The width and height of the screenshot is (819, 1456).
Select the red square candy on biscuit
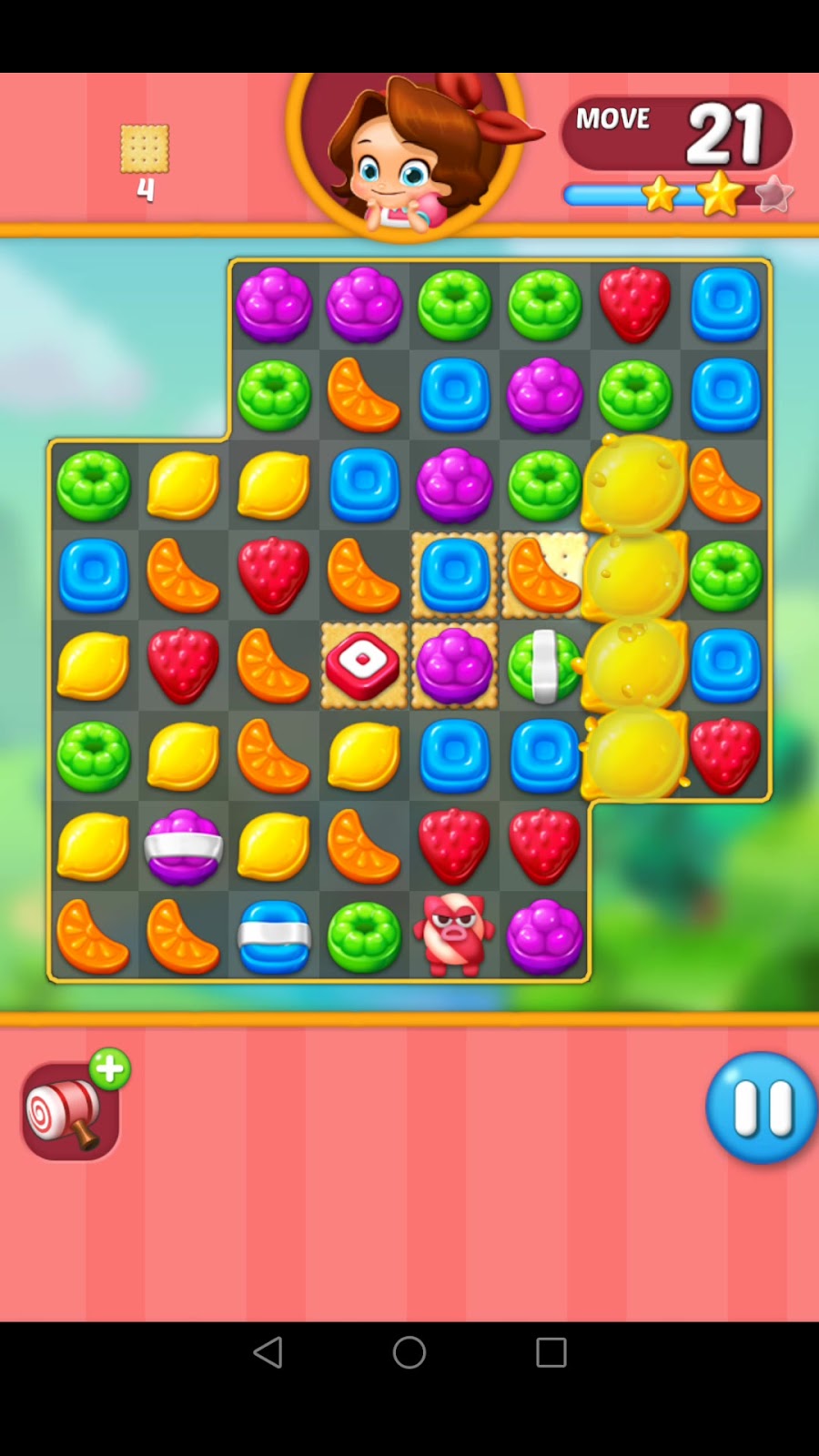363,665
